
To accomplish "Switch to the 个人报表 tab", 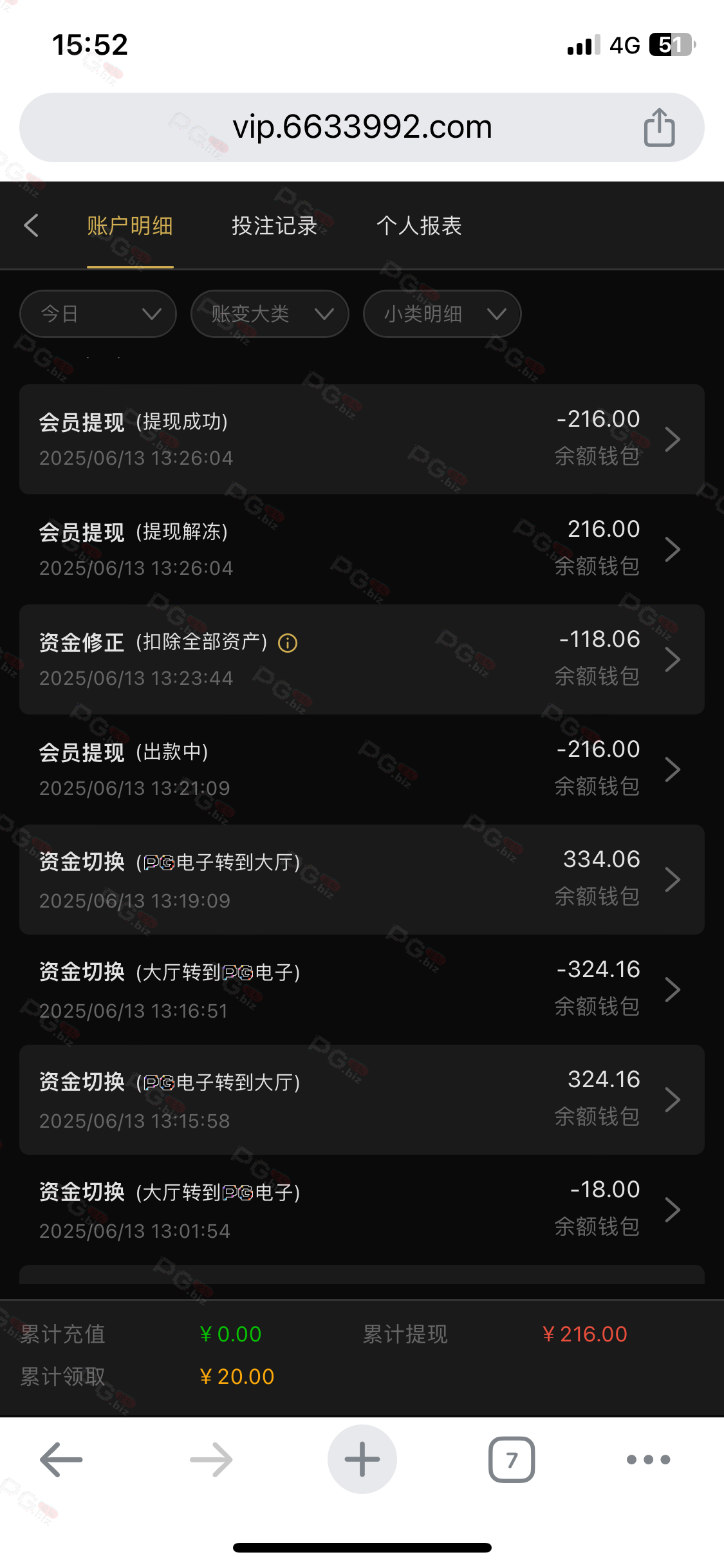I will tap(419, 226).
